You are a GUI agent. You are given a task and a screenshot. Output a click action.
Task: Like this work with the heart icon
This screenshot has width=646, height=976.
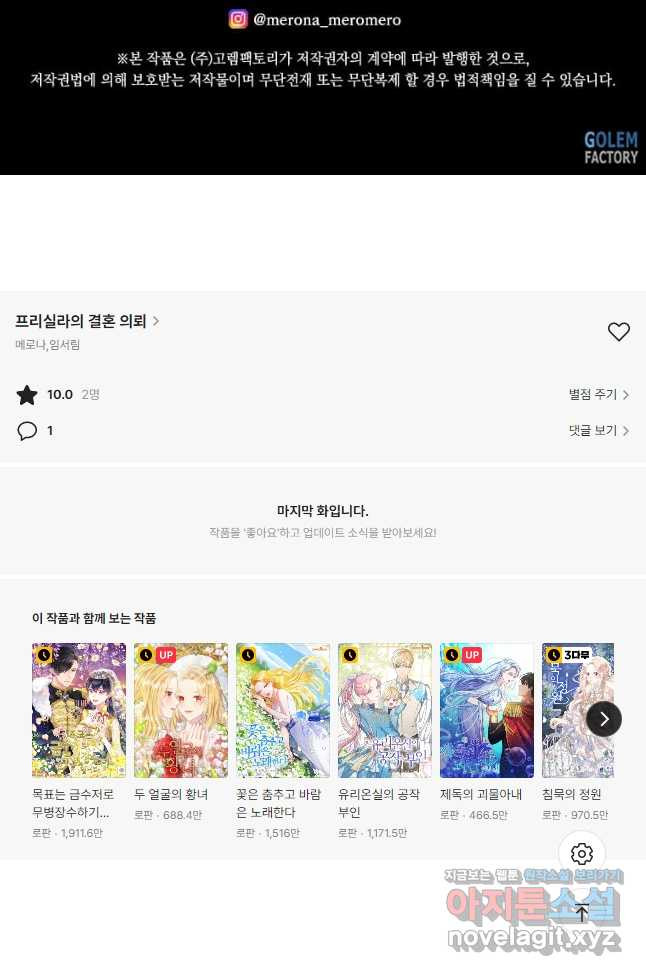pyautogui.click(x=619, y=332)
